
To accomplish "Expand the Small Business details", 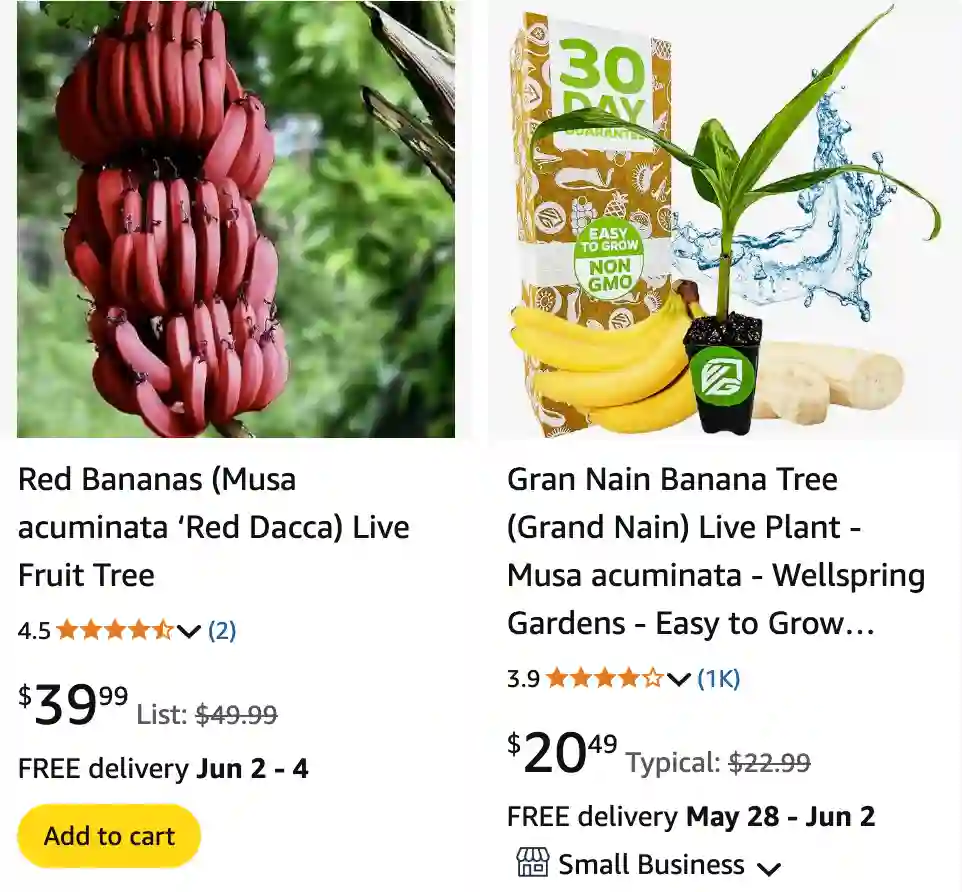I will 768,867.
